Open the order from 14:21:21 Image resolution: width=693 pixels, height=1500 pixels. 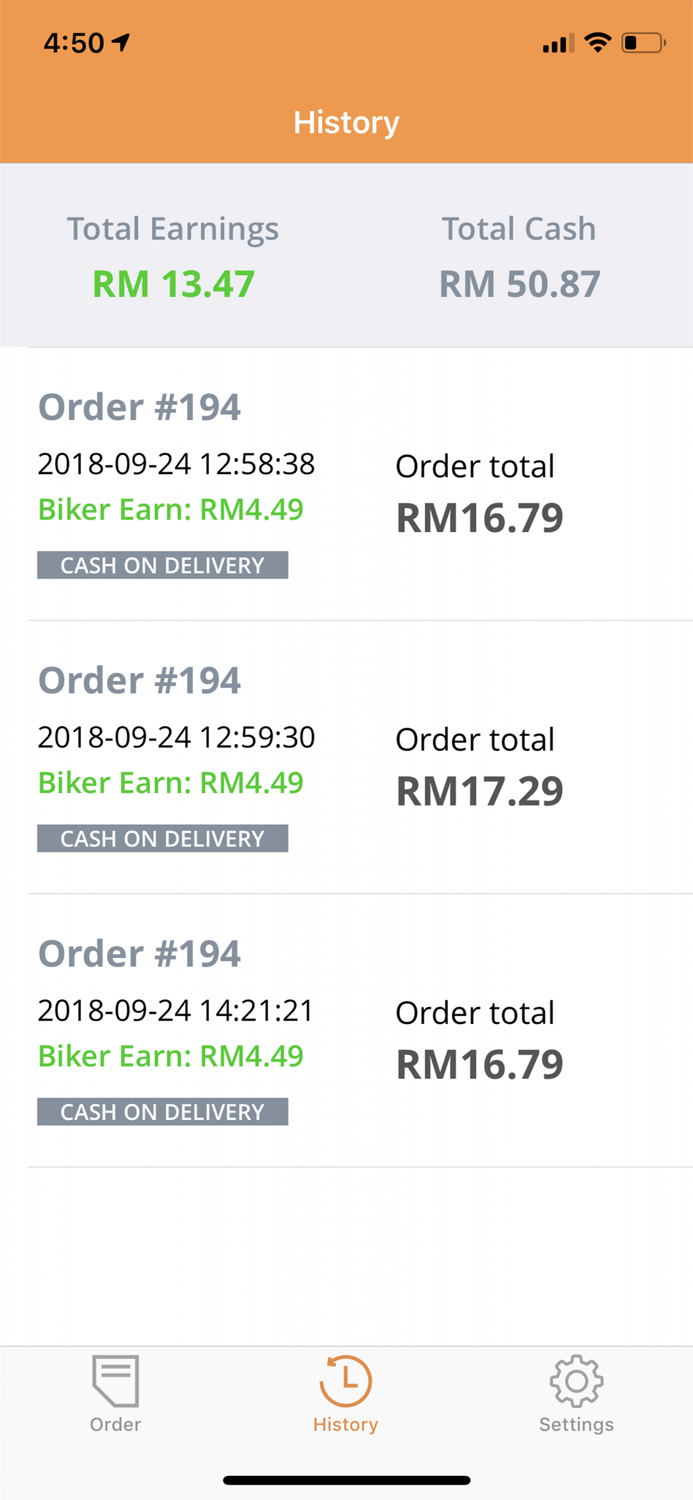tap(360, 1030)
